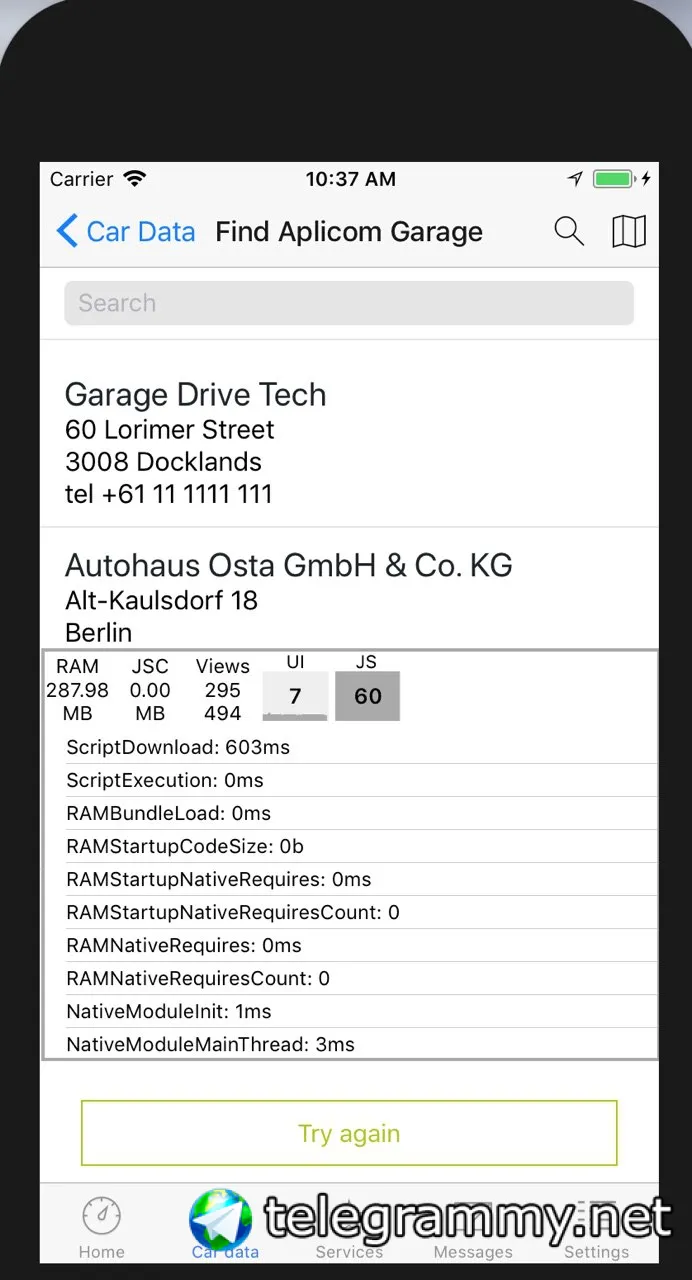Switch to map view icon
The image size is (692, 1280).
point(629,232)
